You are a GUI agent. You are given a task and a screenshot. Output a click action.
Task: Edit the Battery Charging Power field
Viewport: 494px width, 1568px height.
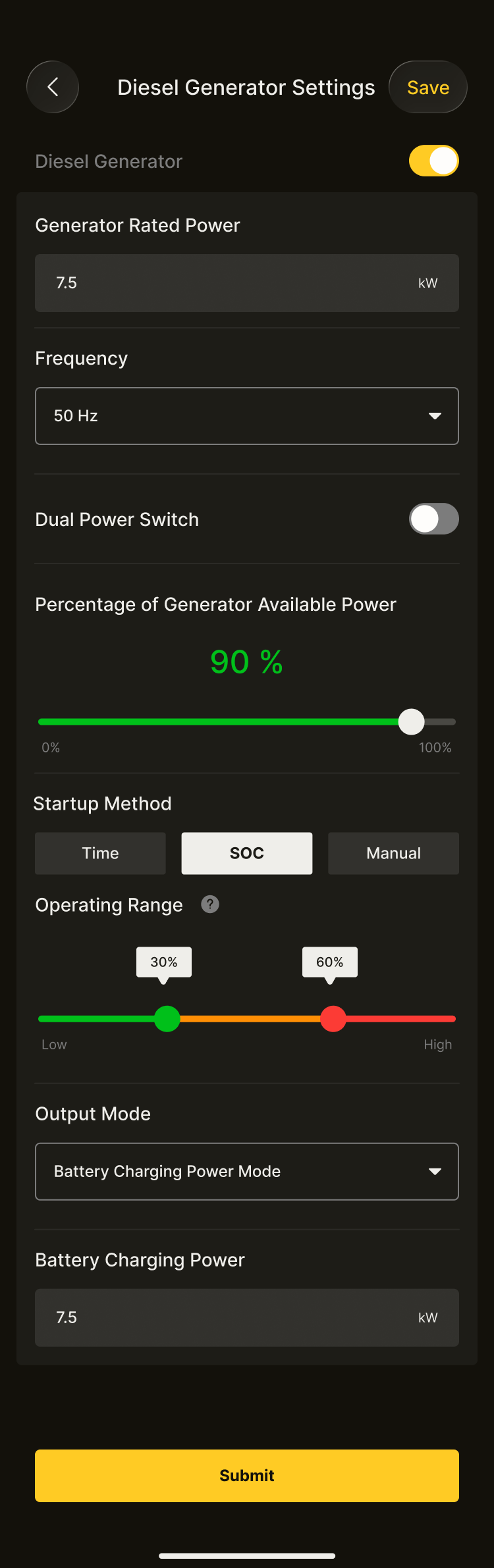tap(231, 1318)
